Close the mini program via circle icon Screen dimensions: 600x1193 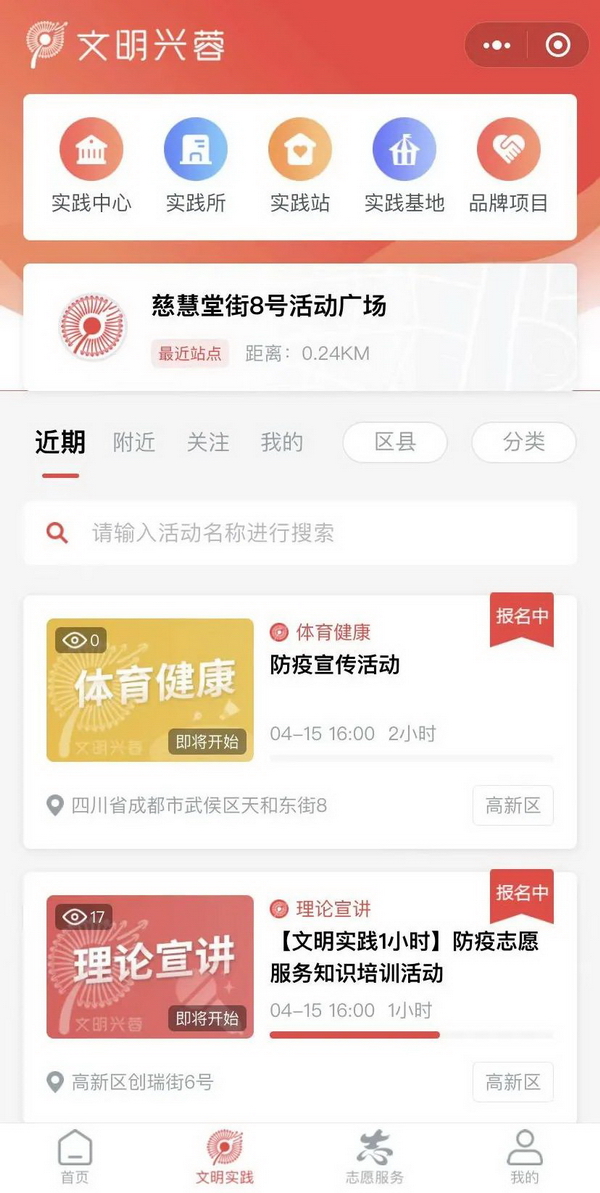point(558,46)
